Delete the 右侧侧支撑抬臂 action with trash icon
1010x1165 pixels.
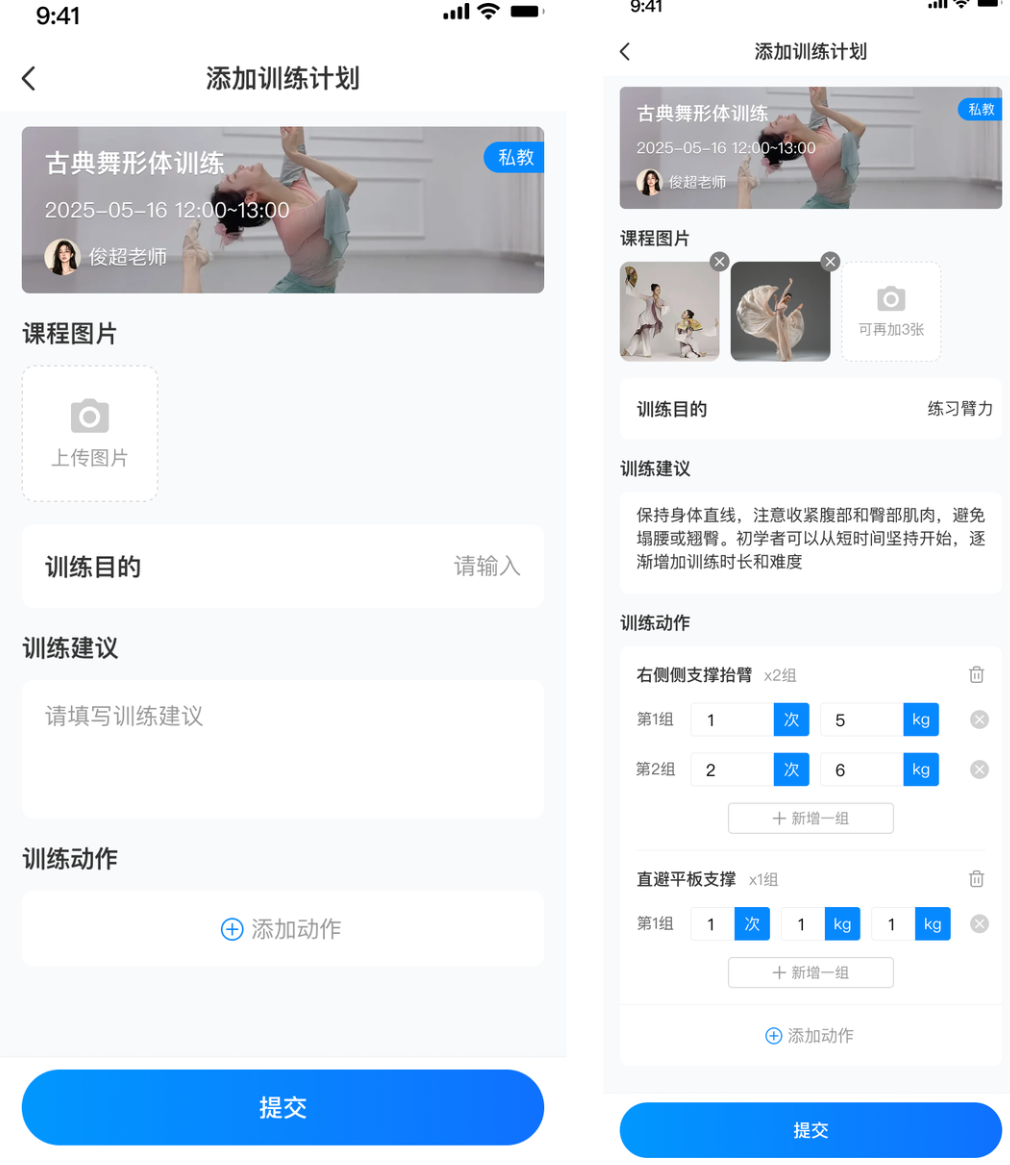977,675
